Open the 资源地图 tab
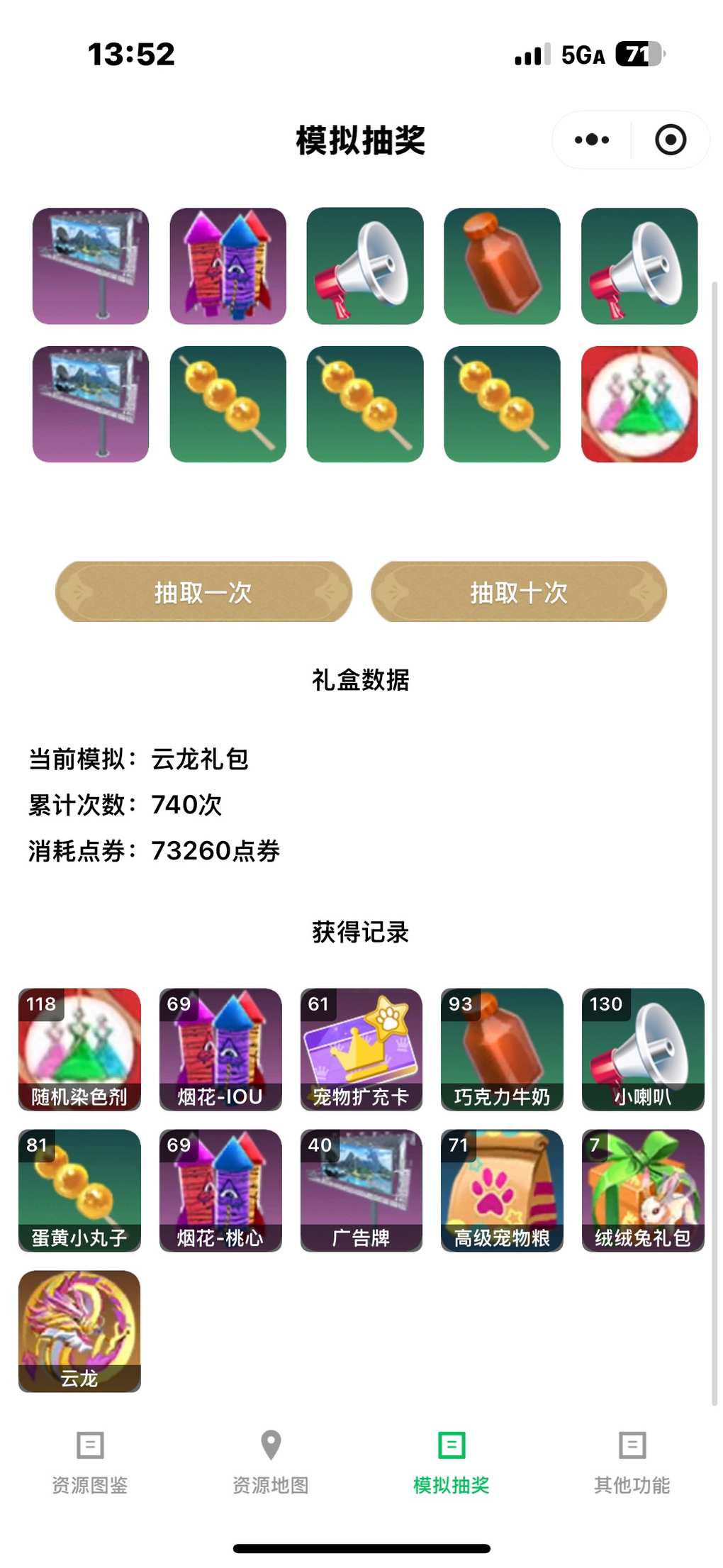 tap(271, 1462)
